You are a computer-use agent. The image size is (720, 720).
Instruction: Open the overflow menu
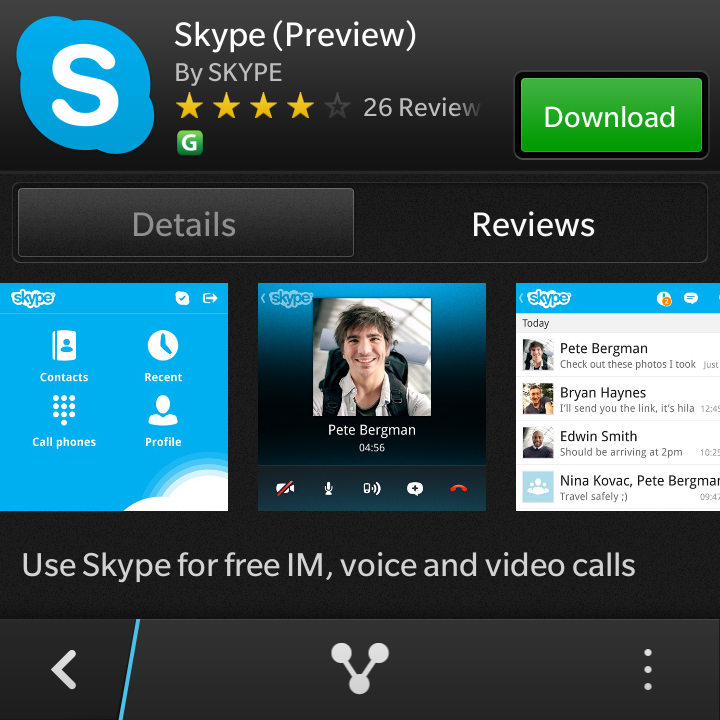coord(648,669)
